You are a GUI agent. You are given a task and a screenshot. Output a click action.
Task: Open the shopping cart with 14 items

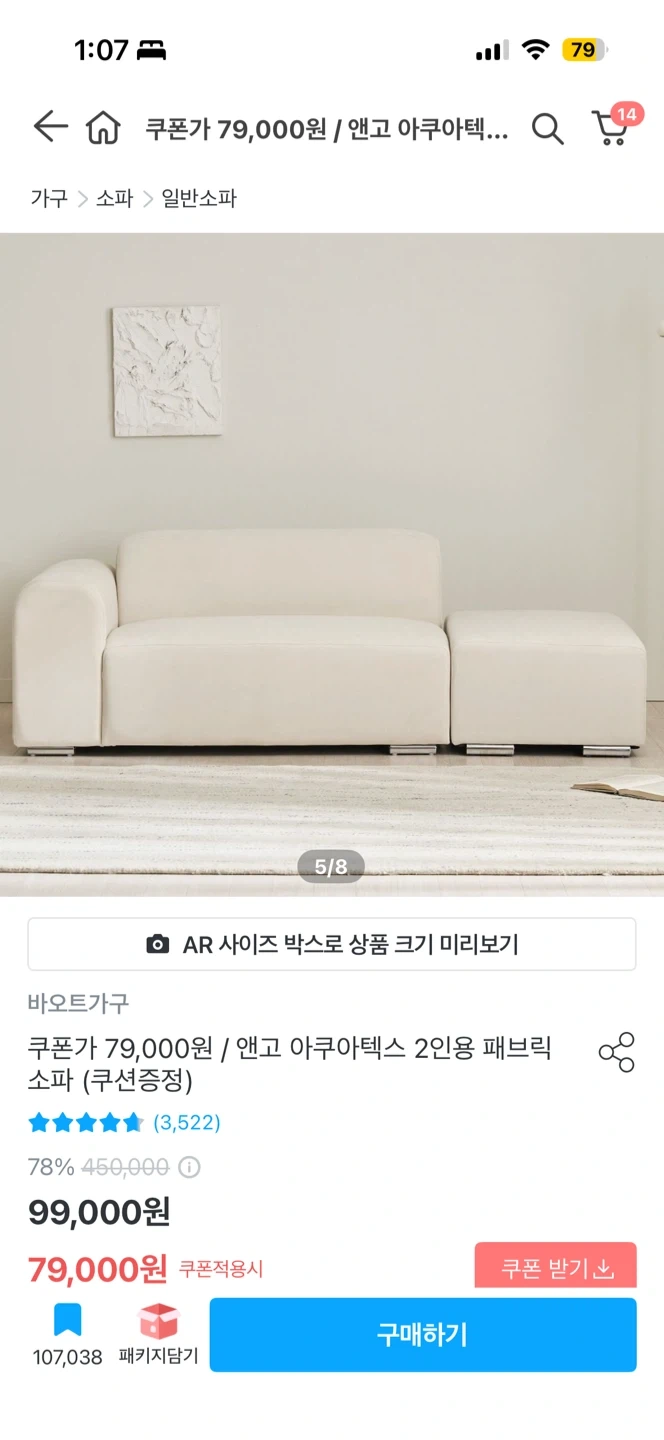pos(612,128)
